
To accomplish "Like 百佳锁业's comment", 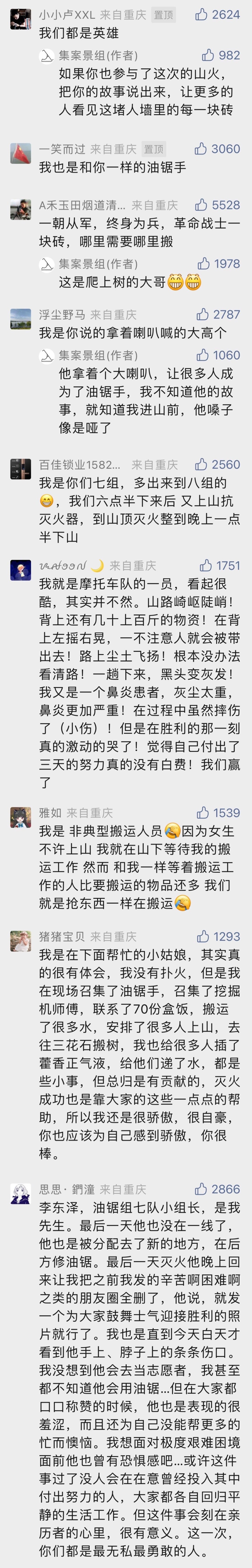I will click(201, 464).
